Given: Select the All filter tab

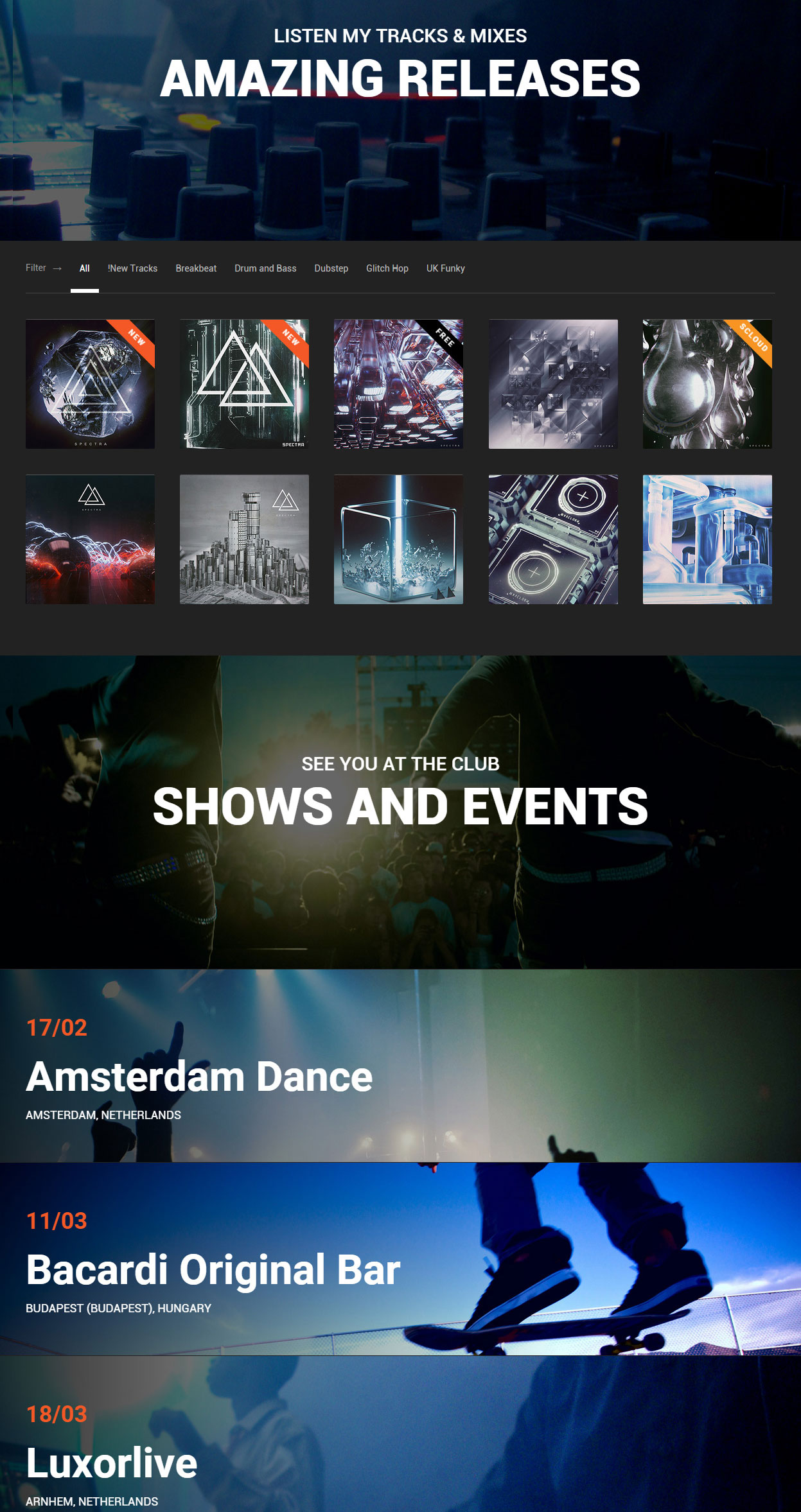Looking at the screenshot, I should 84,268.
